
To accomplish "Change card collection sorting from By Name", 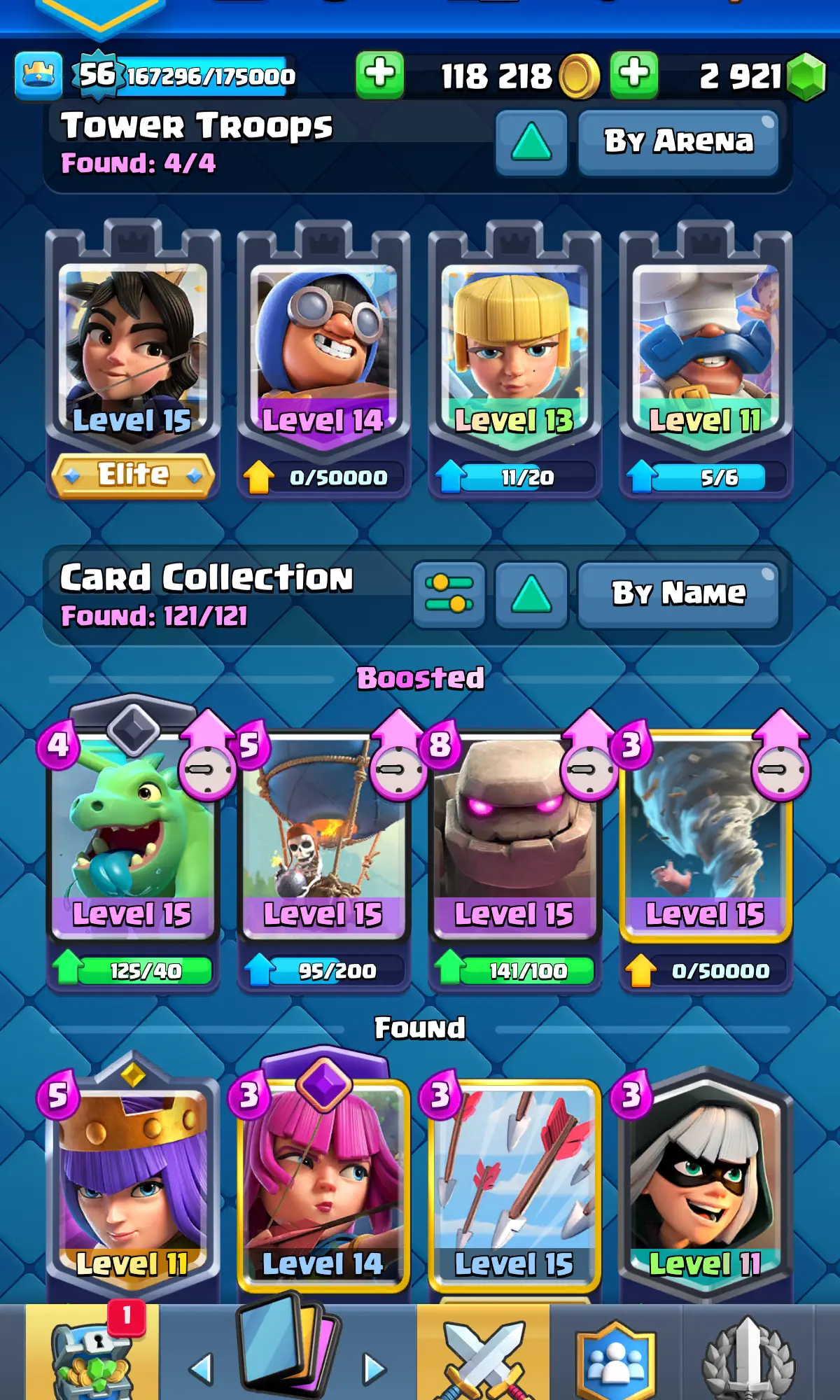I will (678, 595).
